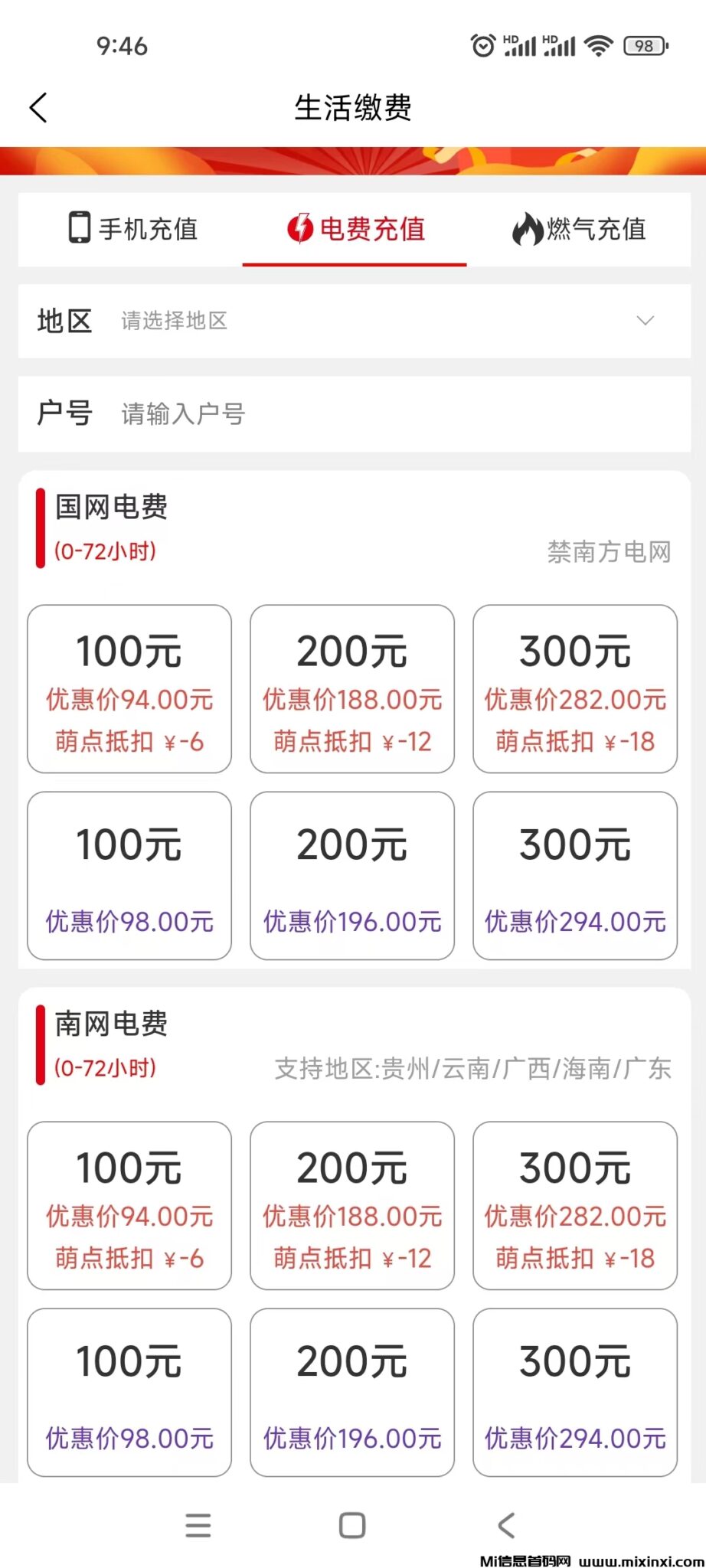Image resolution: width=706 pixels, height=1568 pixels.
Task: Choose 南网电费 100元 at 优惠价94.00元
Action: pos(129,1206)
